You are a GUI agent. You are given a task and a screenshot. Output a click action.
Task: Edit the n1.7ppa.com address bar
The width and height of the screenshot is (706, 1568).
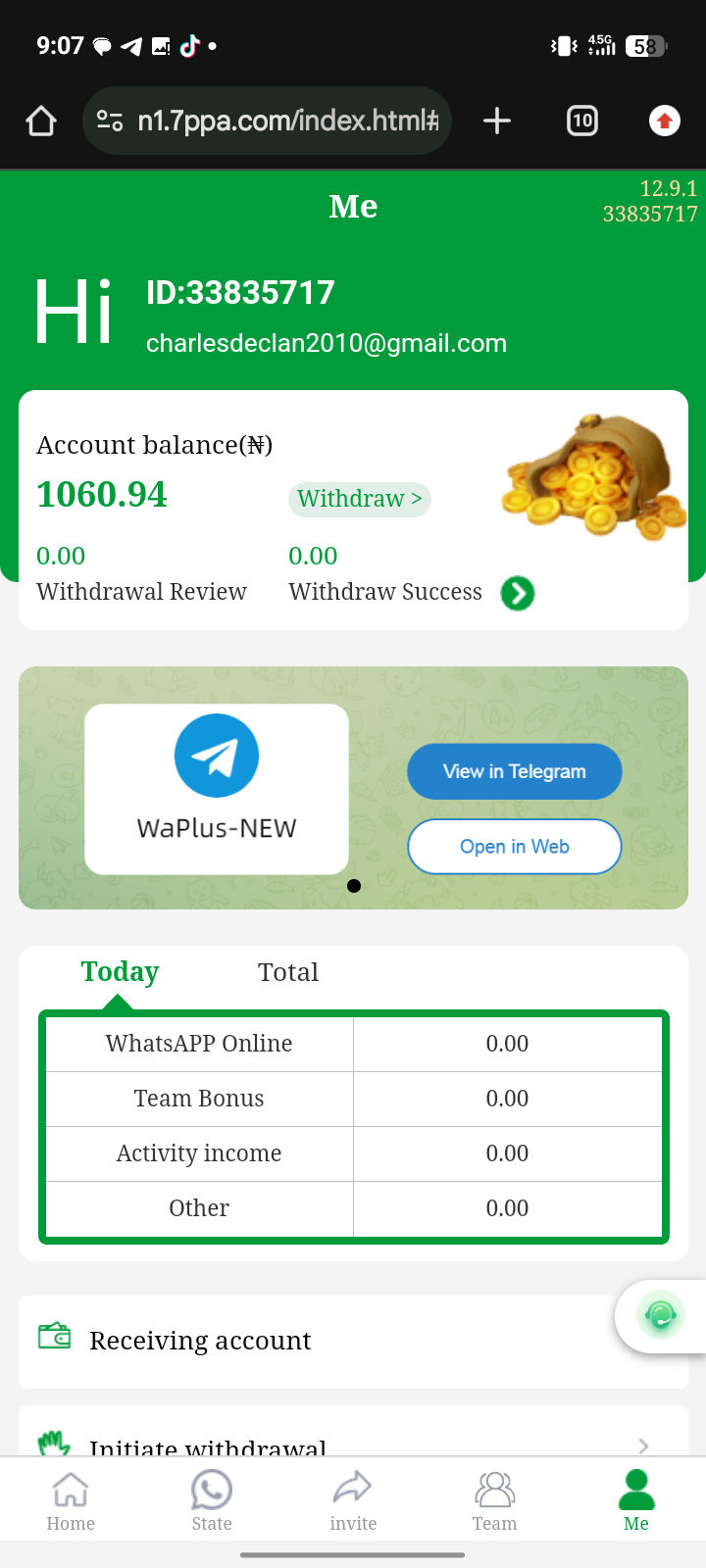284,121
